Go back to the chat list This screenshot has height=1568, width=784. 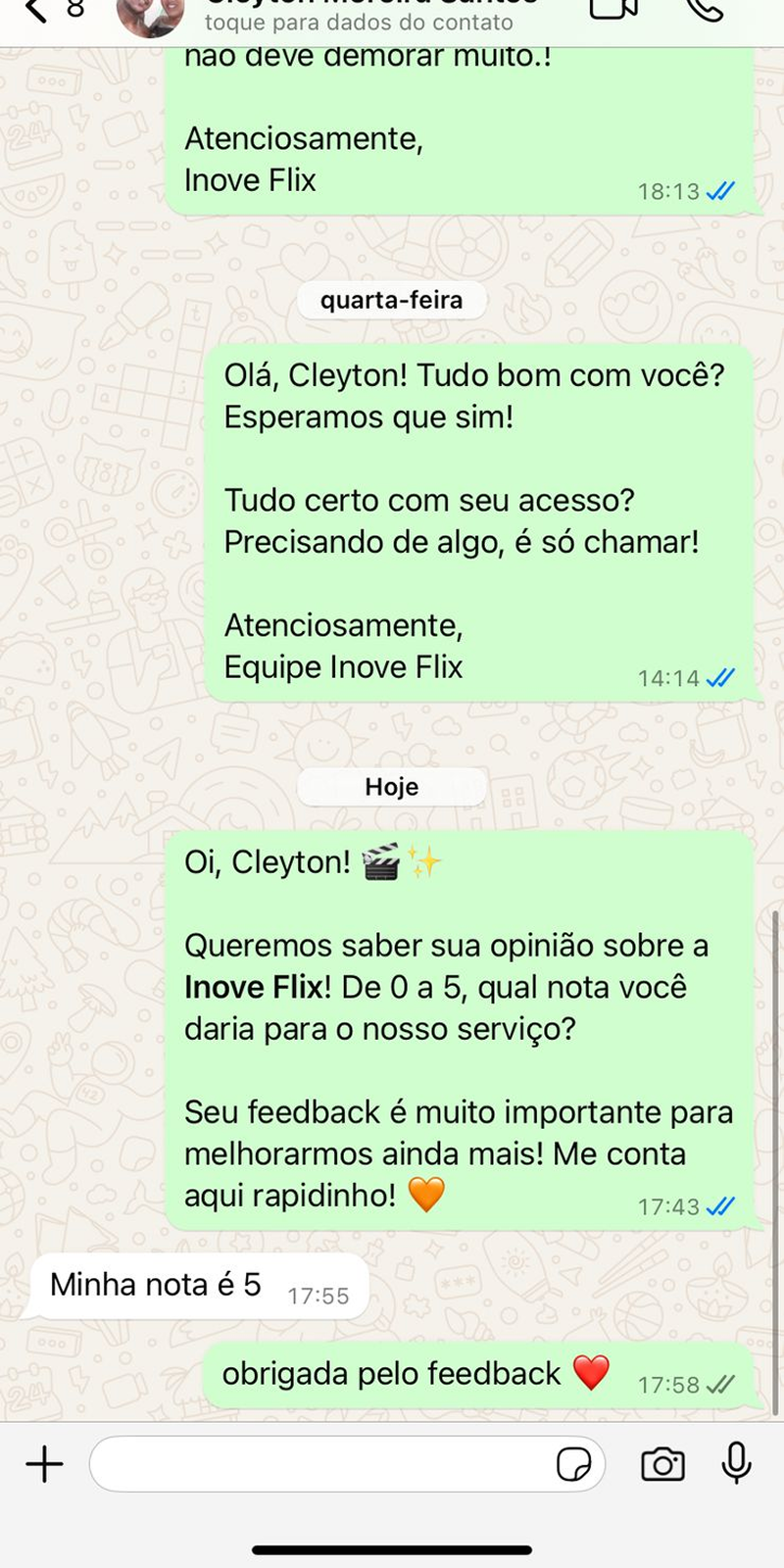click(x=37, y=10)
